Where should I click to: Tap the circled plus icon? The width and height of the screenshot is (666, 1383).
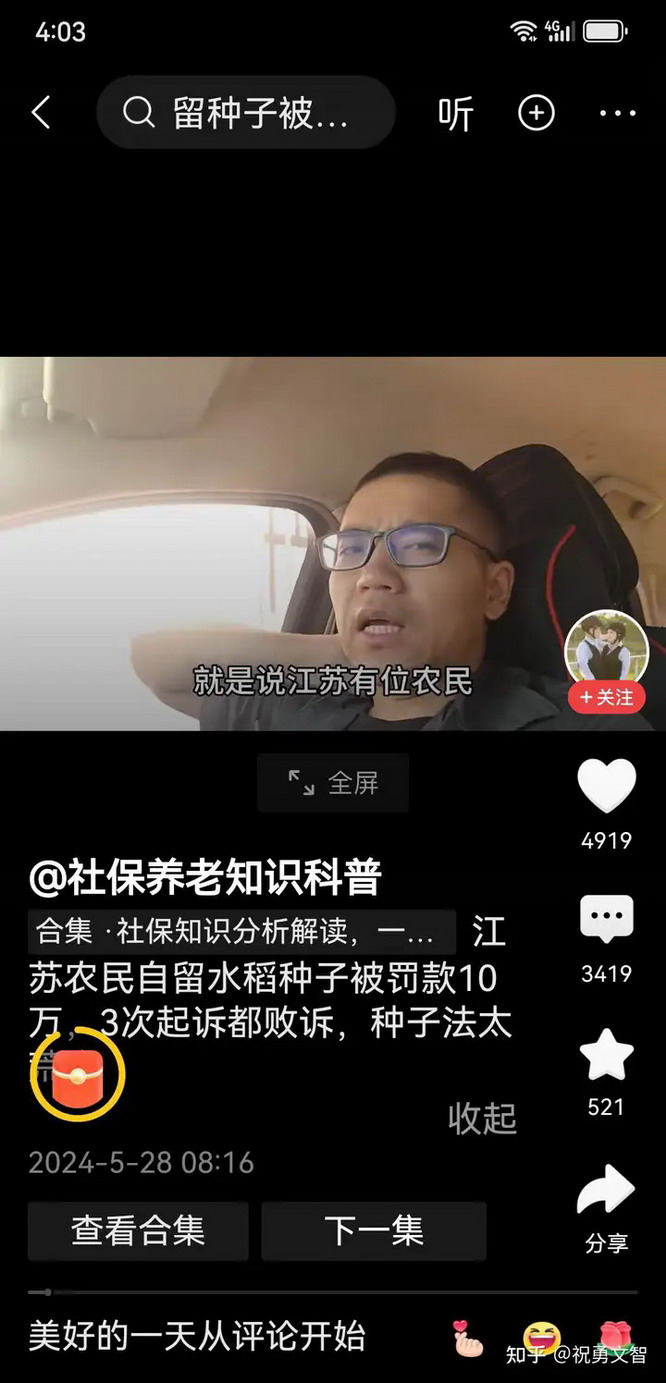click(x=536, y=114)
